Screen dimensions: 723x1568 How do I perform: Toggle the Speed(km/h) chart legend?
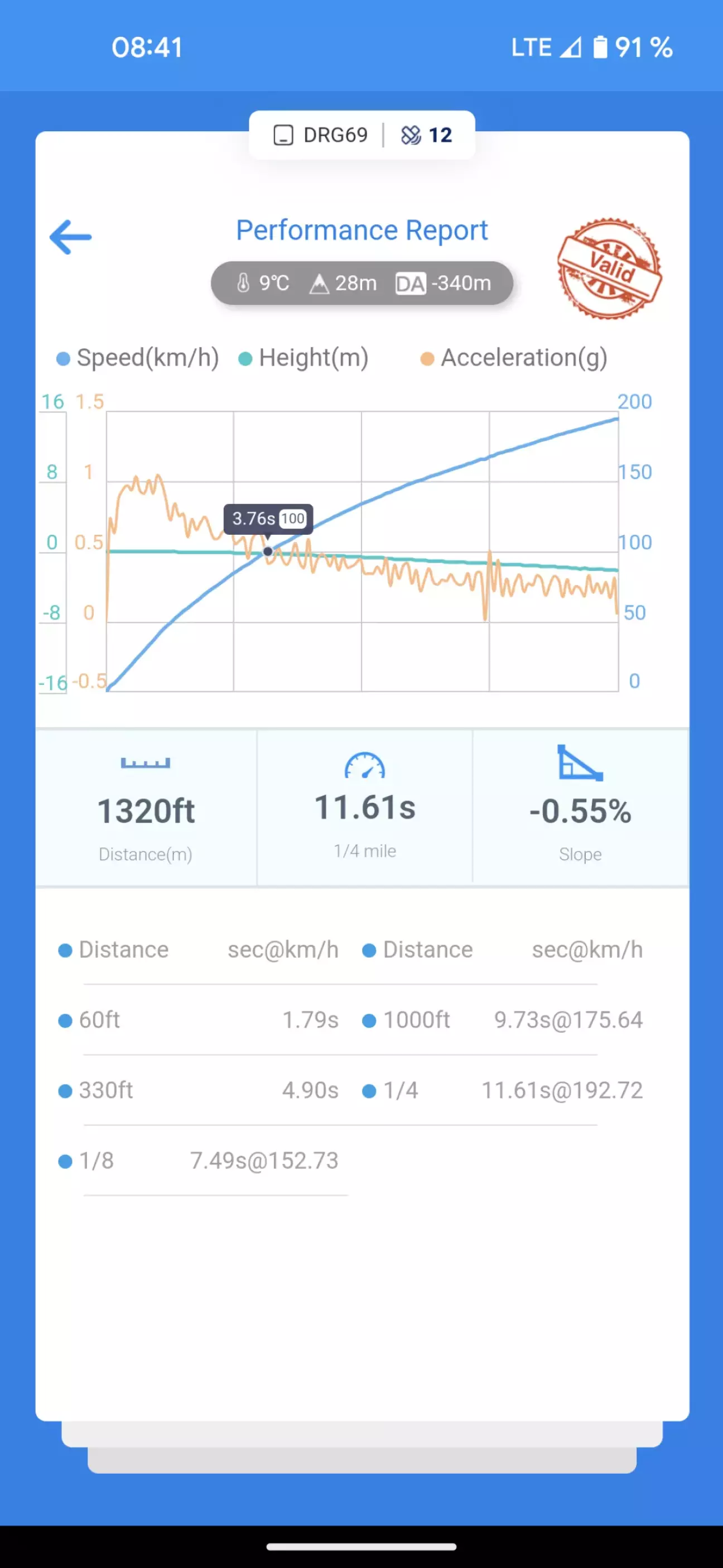click(x=138, y=358)
